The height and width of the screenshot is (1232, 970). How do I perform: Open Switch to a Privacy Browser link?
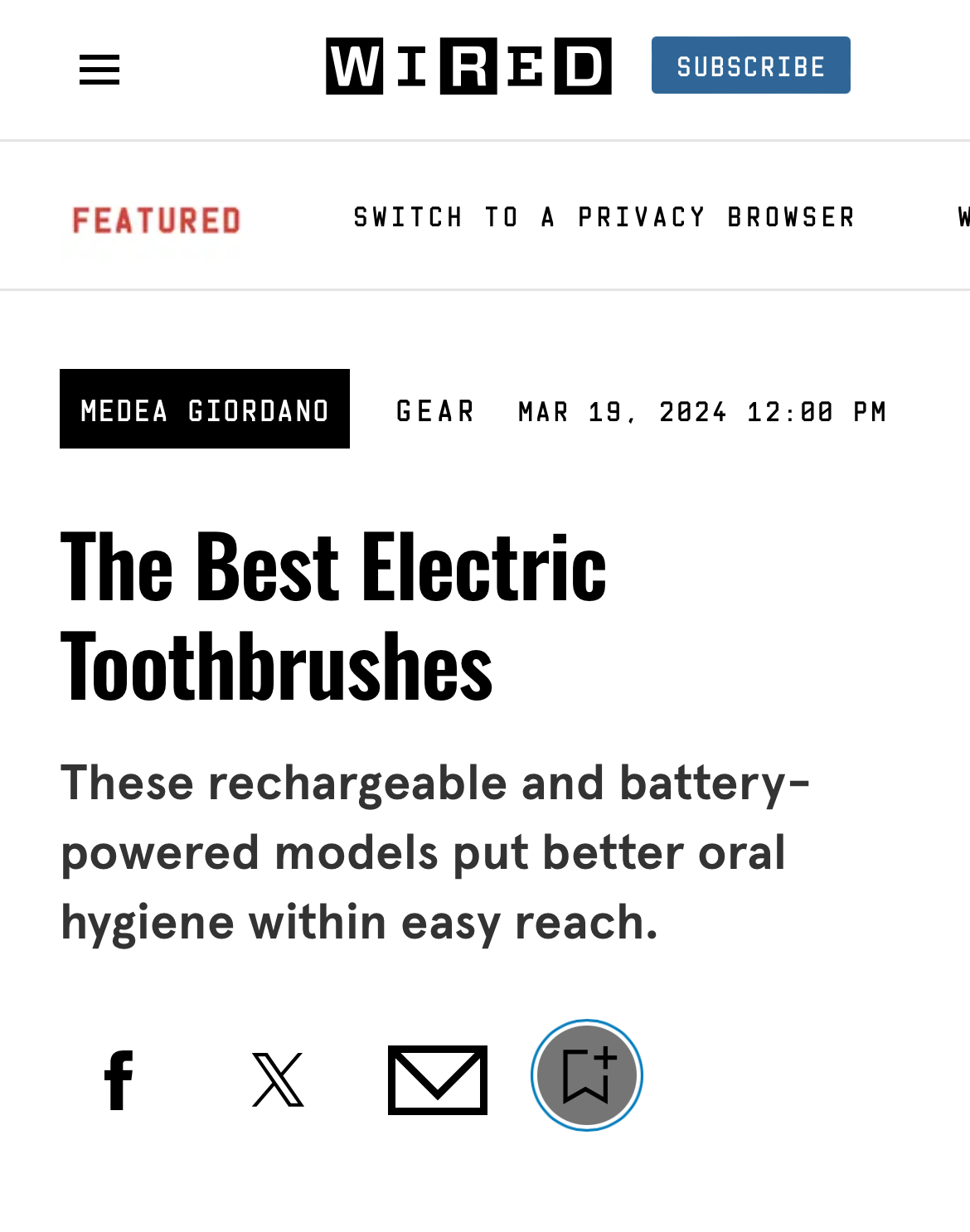[604, 217]
